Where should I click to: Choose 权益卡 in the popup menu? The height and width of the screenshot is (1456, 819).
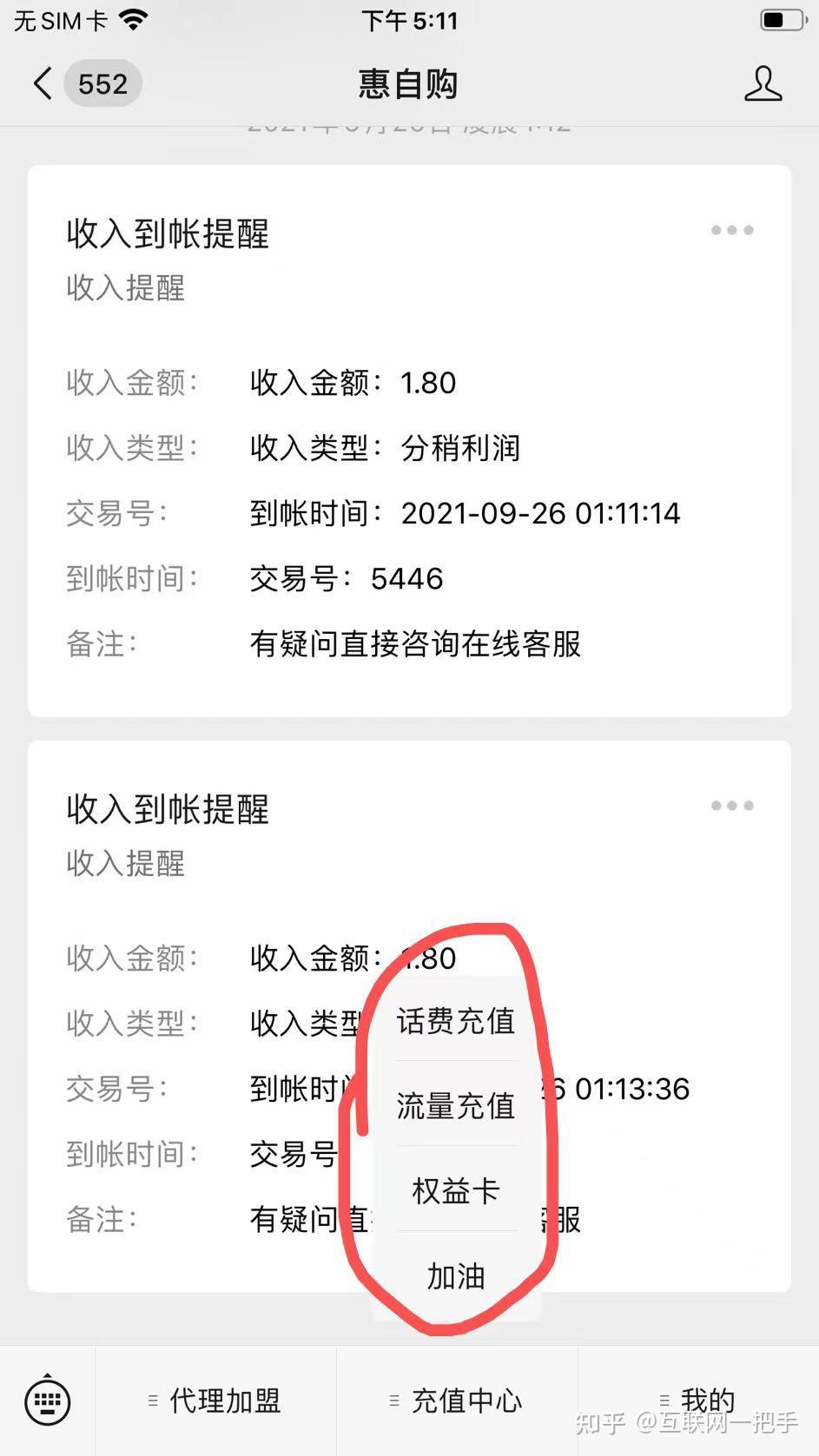tap(456, 1191)
